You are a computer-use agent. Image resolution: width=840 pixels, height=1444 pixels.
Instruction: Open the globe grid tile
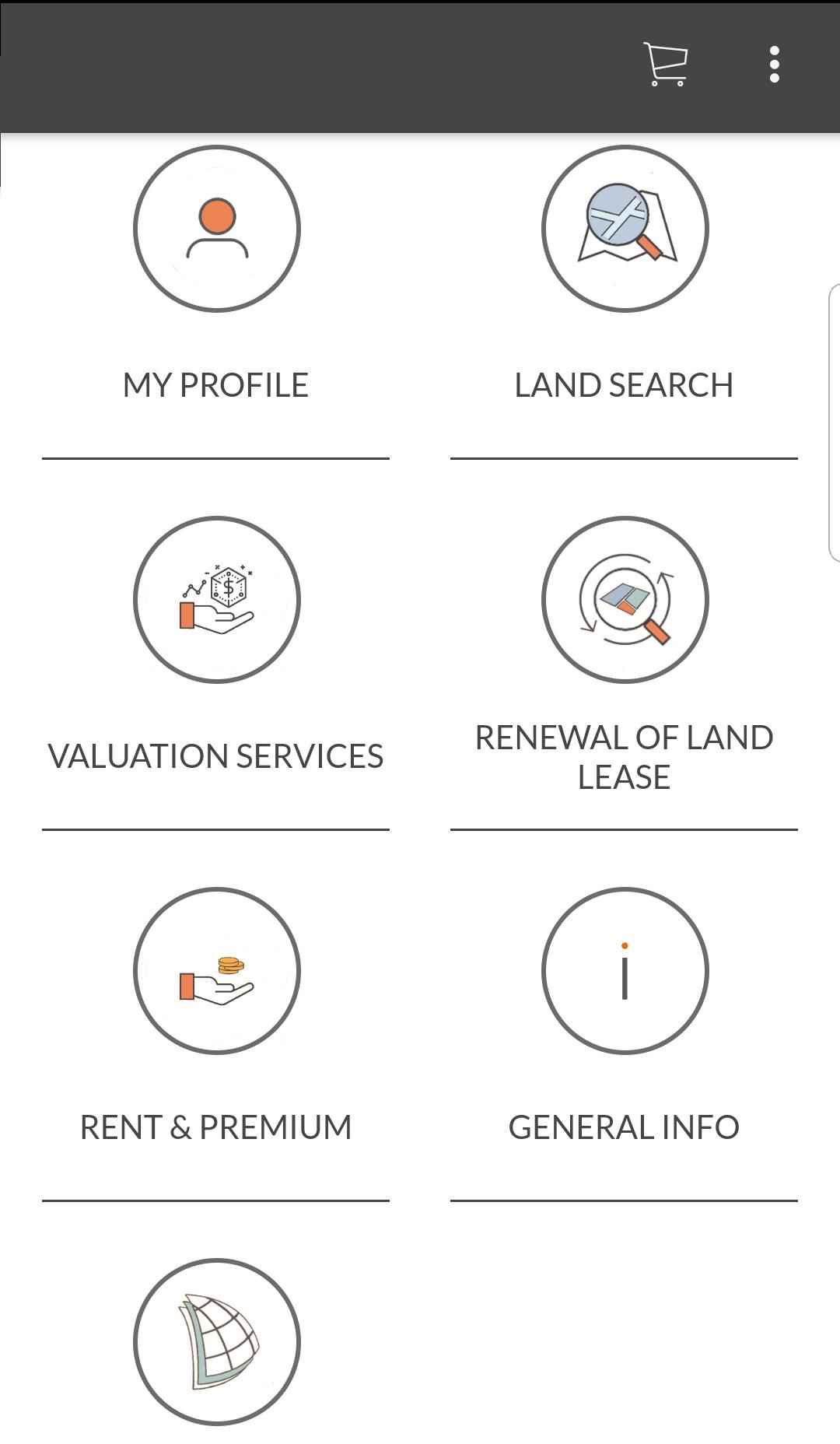point(217,1341)
